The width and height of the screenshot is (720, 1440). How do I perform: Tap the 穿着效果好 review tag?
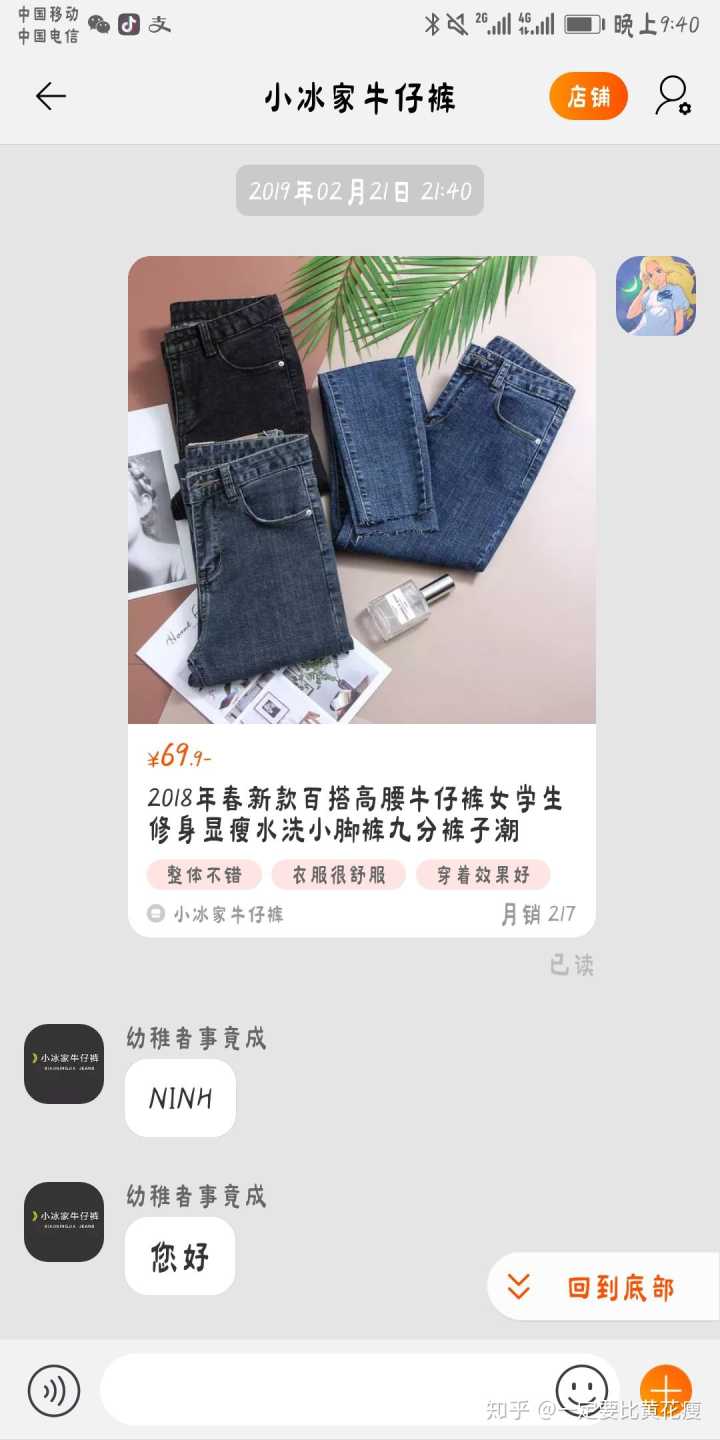tap(483, 875)
